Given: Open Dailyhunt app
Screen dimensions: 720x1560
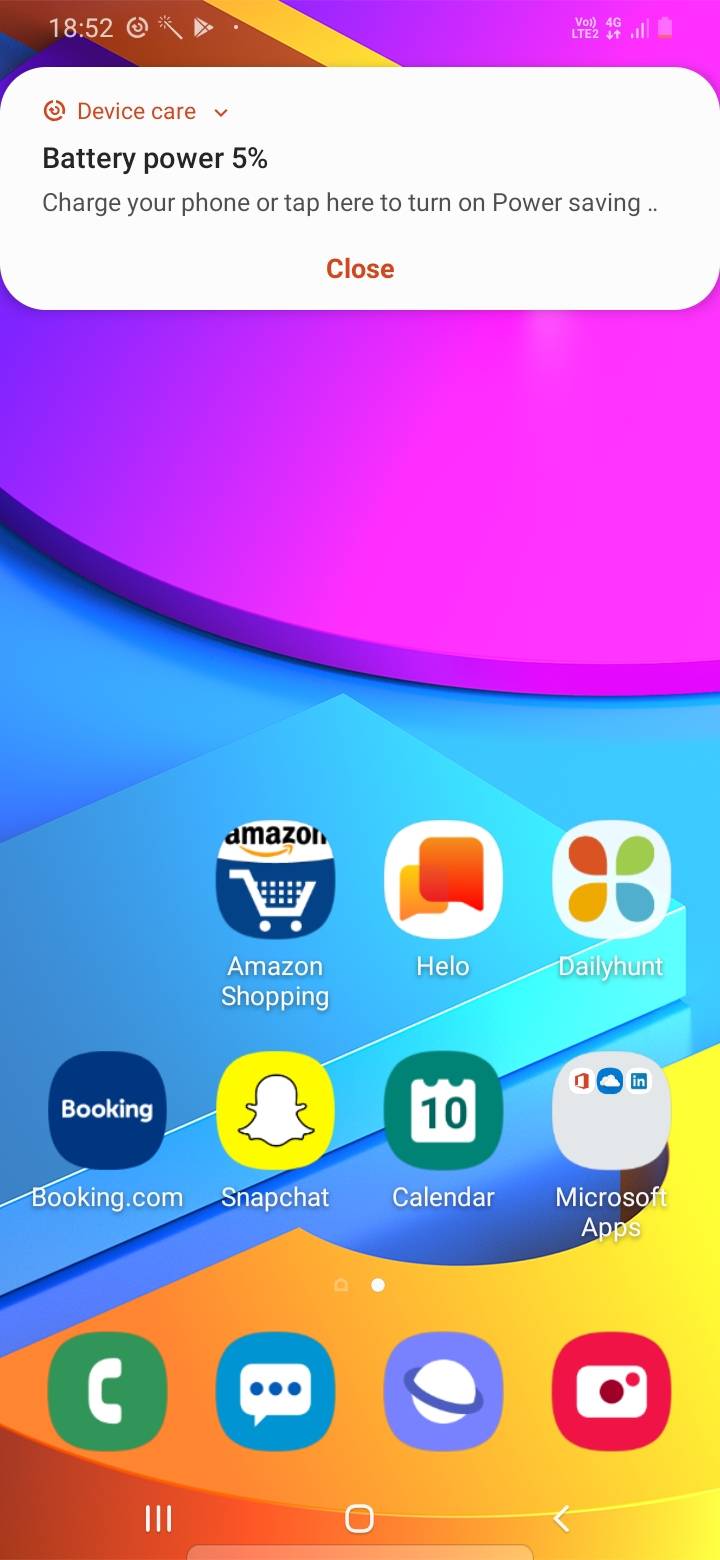Looking at the screenshot, I should click(x=611, y=879).
